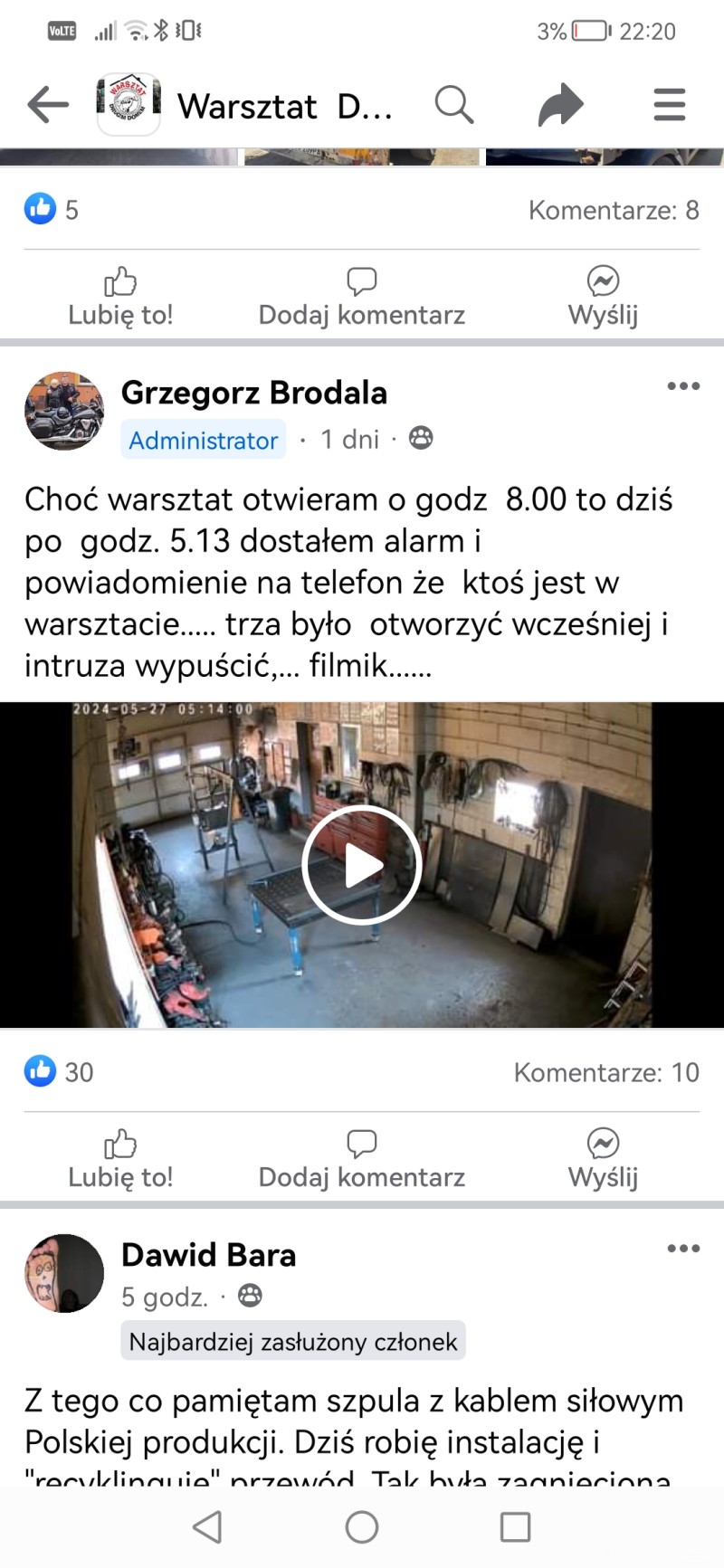Like Grzegorz Brodala's post
The width and height of the screenshot is (724, 1568).
click(x=120, y=1159)
